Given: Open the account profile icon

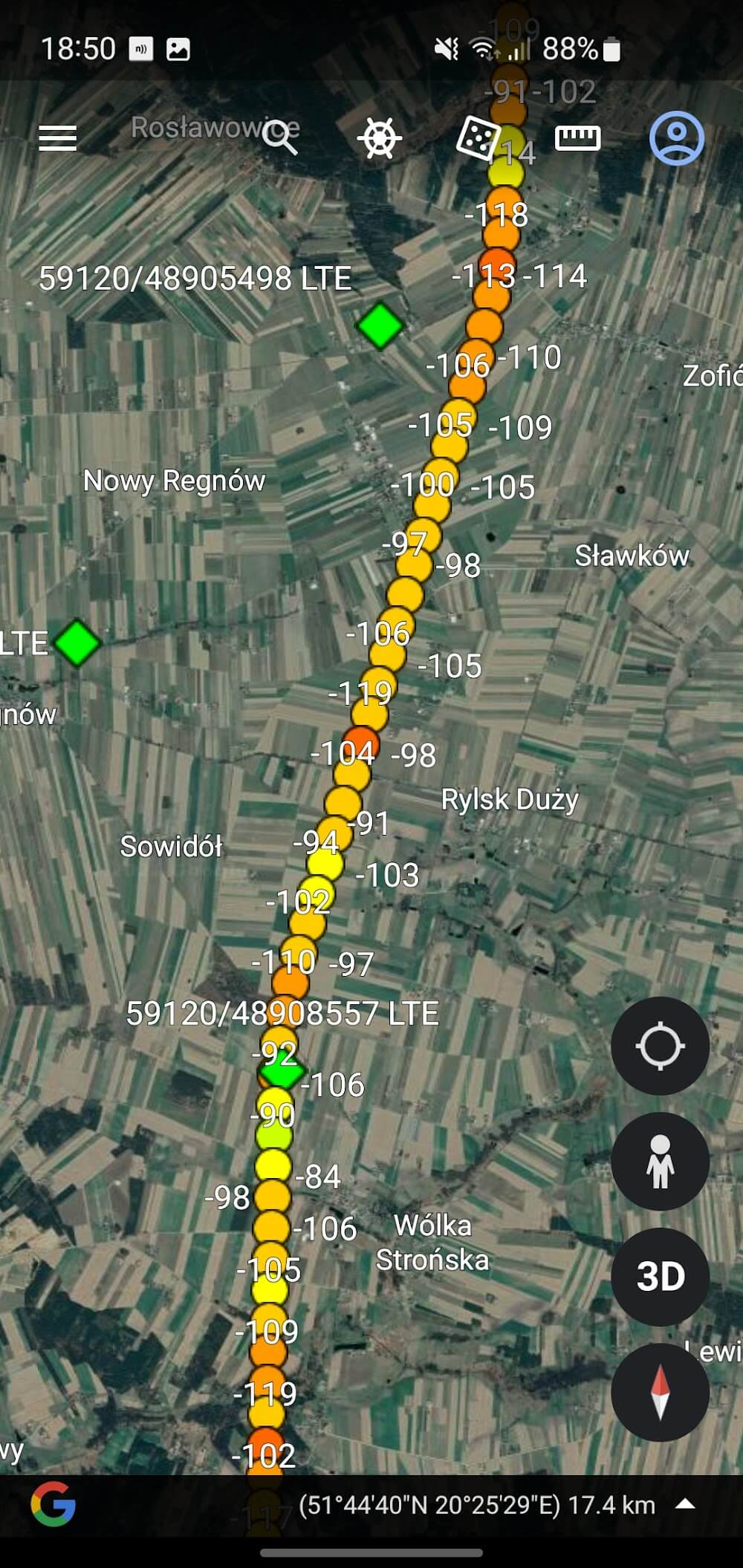Looking at the screenshot, I should tap(676, 138).
